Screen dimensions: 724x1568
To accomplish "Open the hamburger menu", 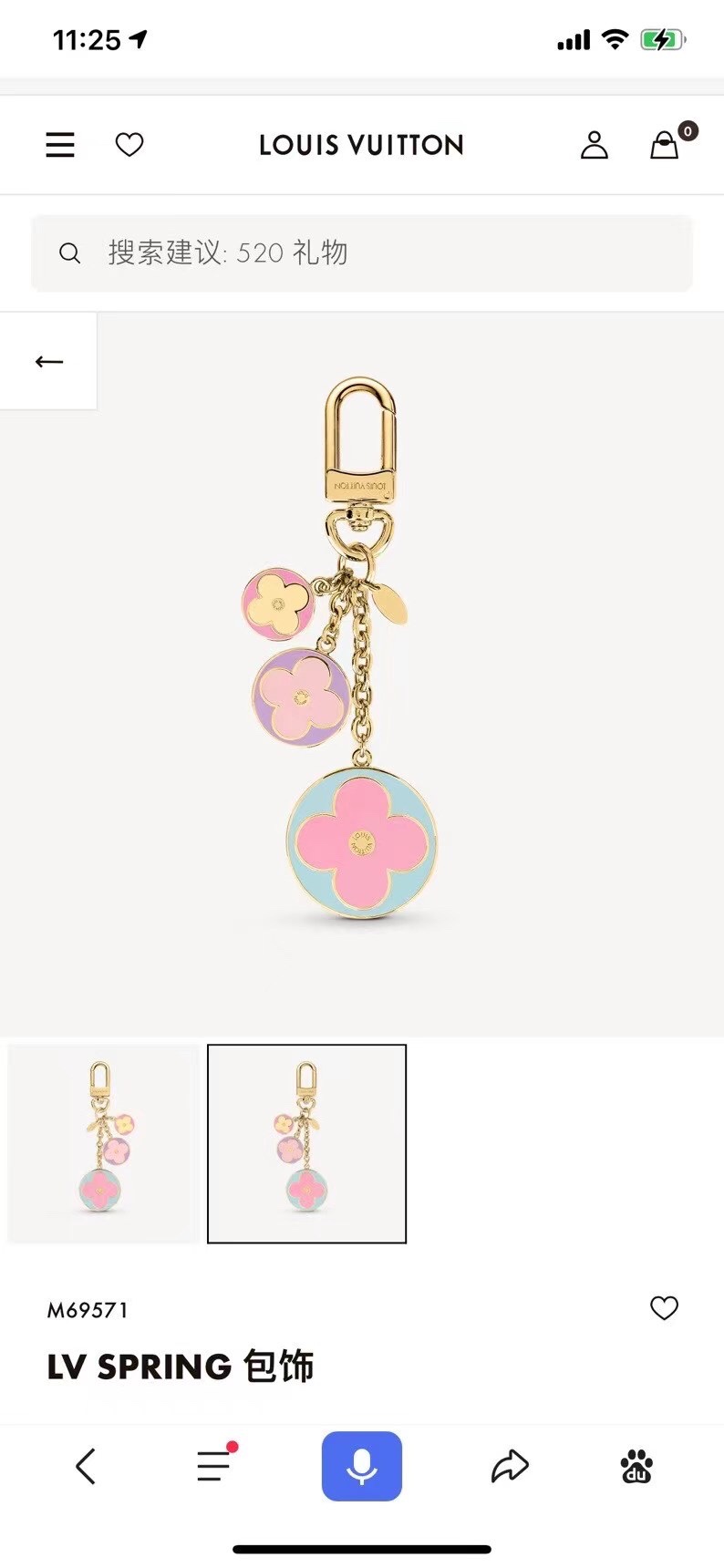I will coord(60,145).
